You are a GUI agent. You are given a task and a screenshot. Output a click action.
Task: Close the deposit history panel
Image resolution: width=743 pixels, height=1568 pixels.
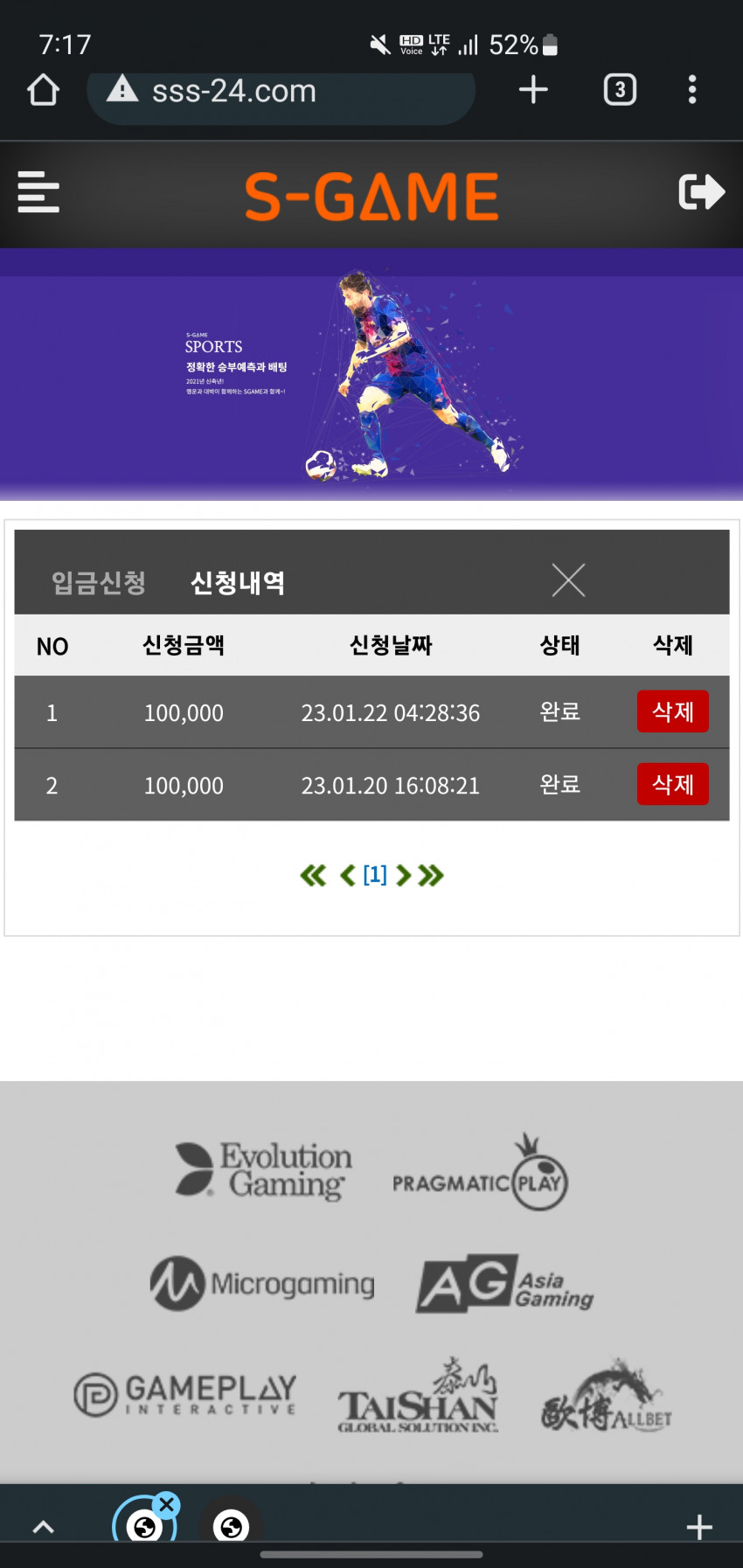(x=568, y=580)
